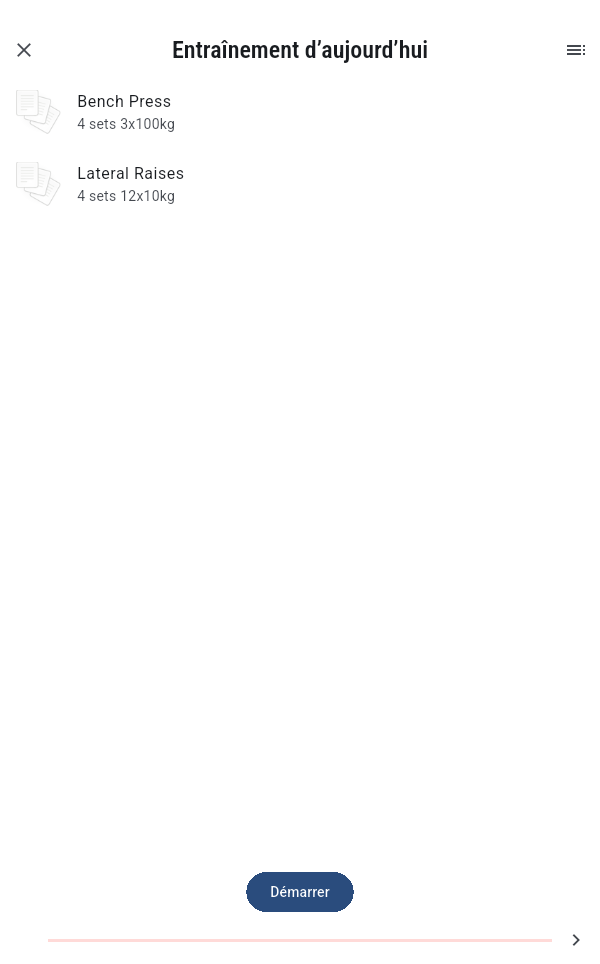Open the Bench Press exercise

pyautogui.click(x=125, y=112)
